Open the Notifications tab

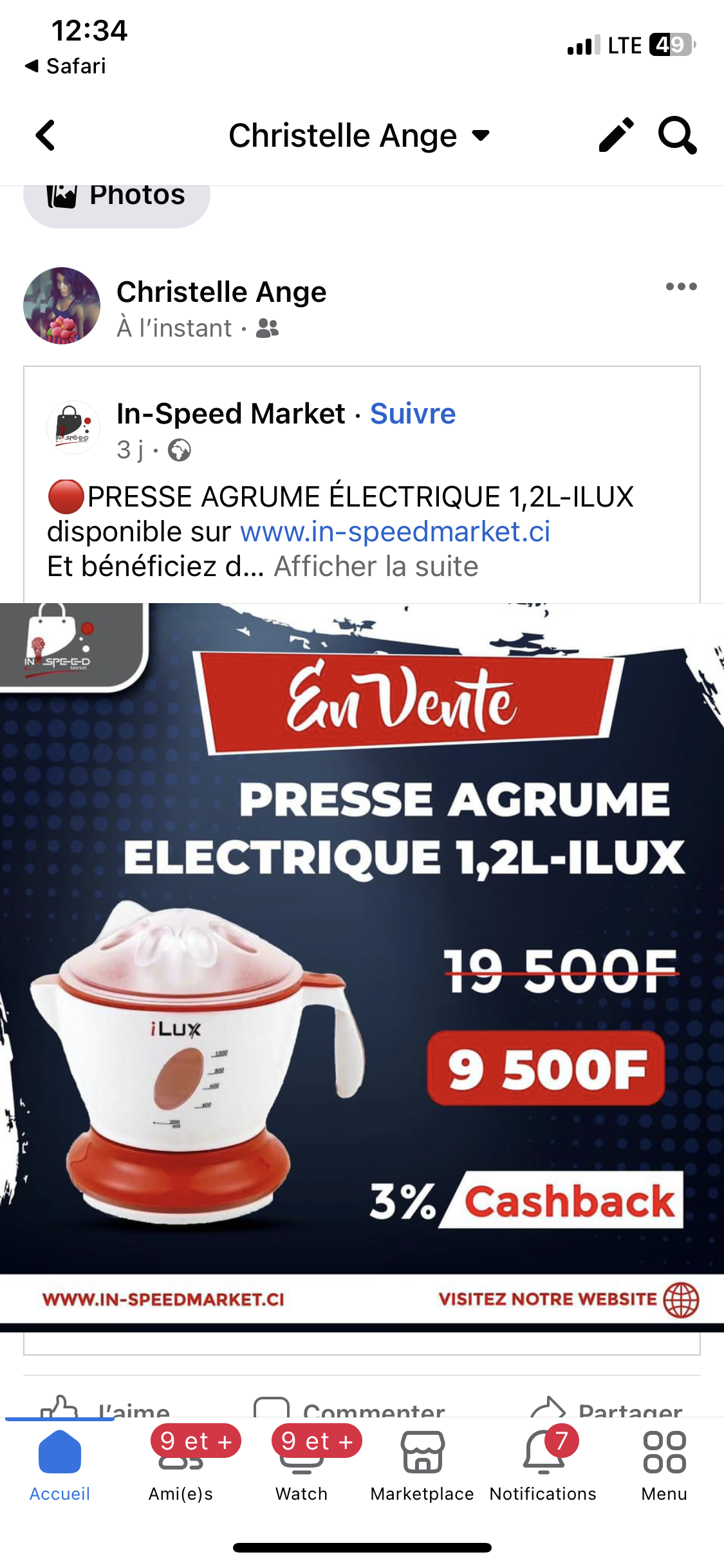tap(543, 1464)
